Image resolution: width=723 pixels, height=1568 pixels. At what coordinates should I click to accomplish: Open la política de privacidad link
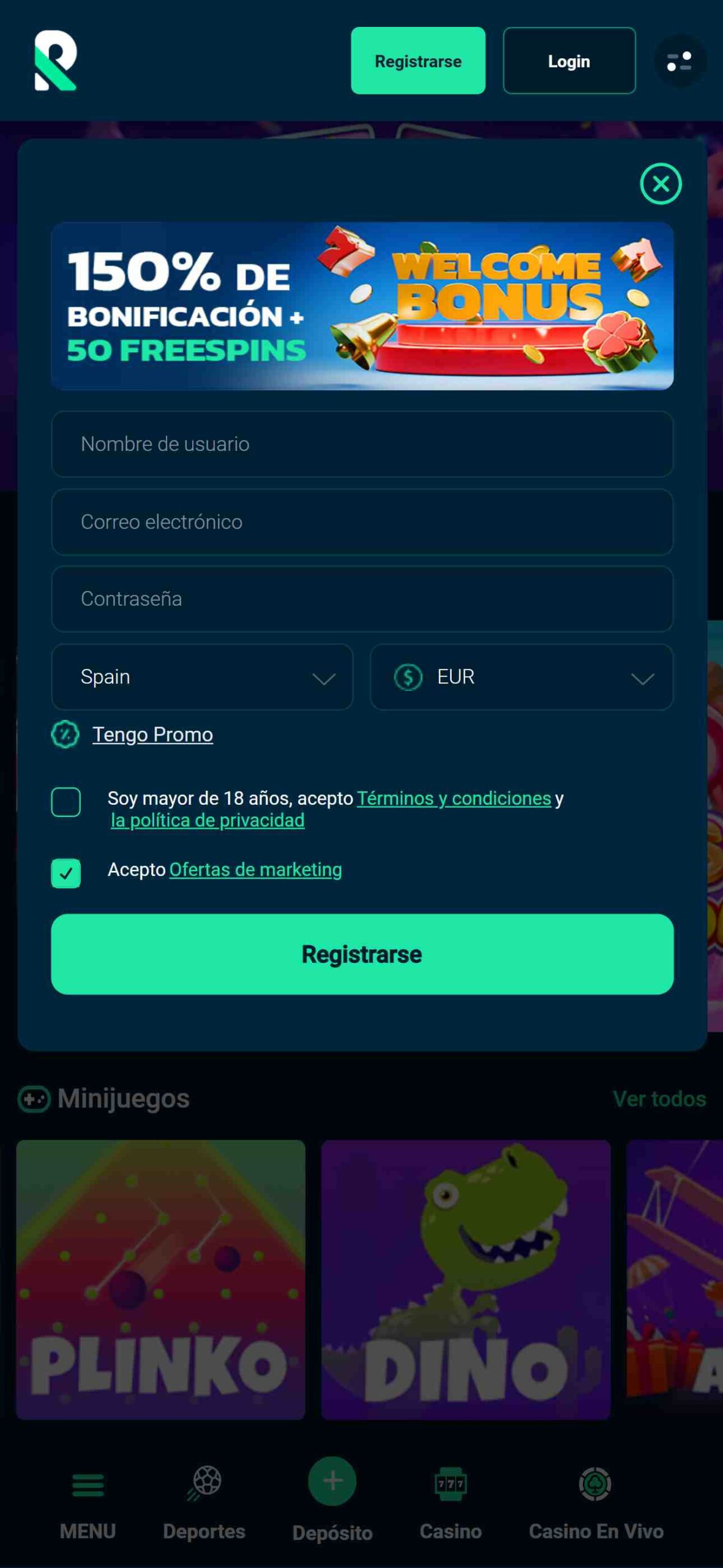tap(208, 820)
